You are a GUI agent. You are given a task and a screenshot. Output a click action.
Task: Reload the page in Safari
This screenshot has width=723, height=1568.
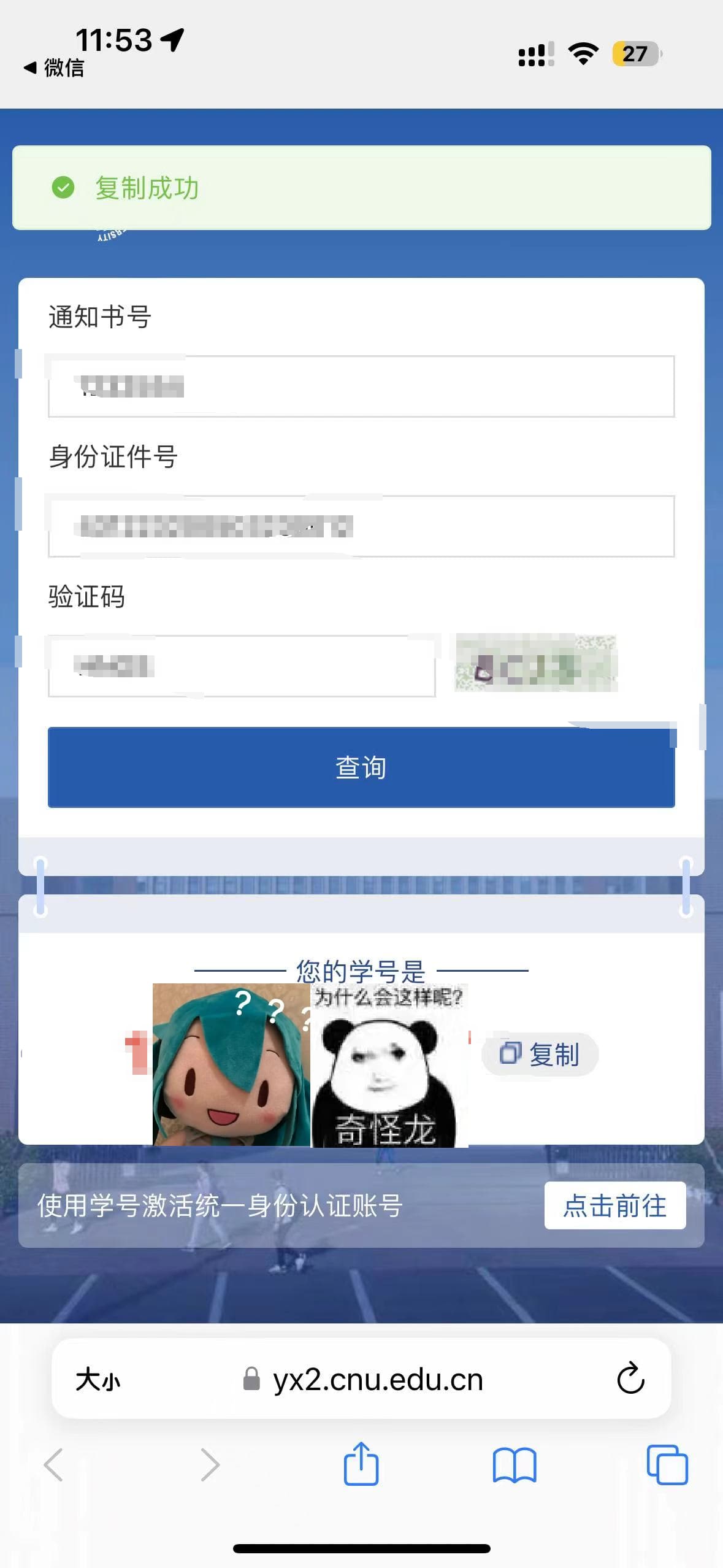coord(630,1379)
